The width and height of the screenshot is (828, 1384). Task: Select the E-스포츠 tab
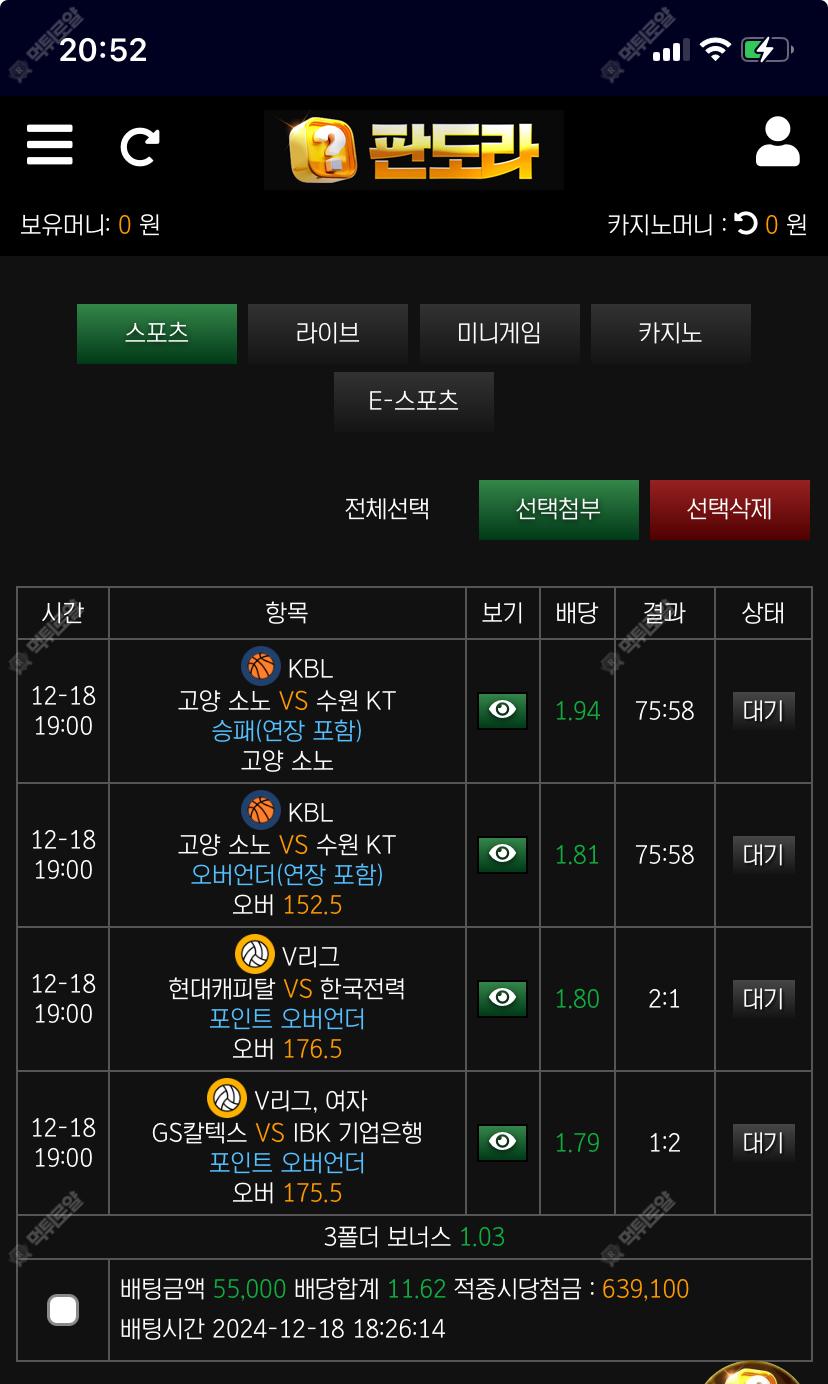413,401
